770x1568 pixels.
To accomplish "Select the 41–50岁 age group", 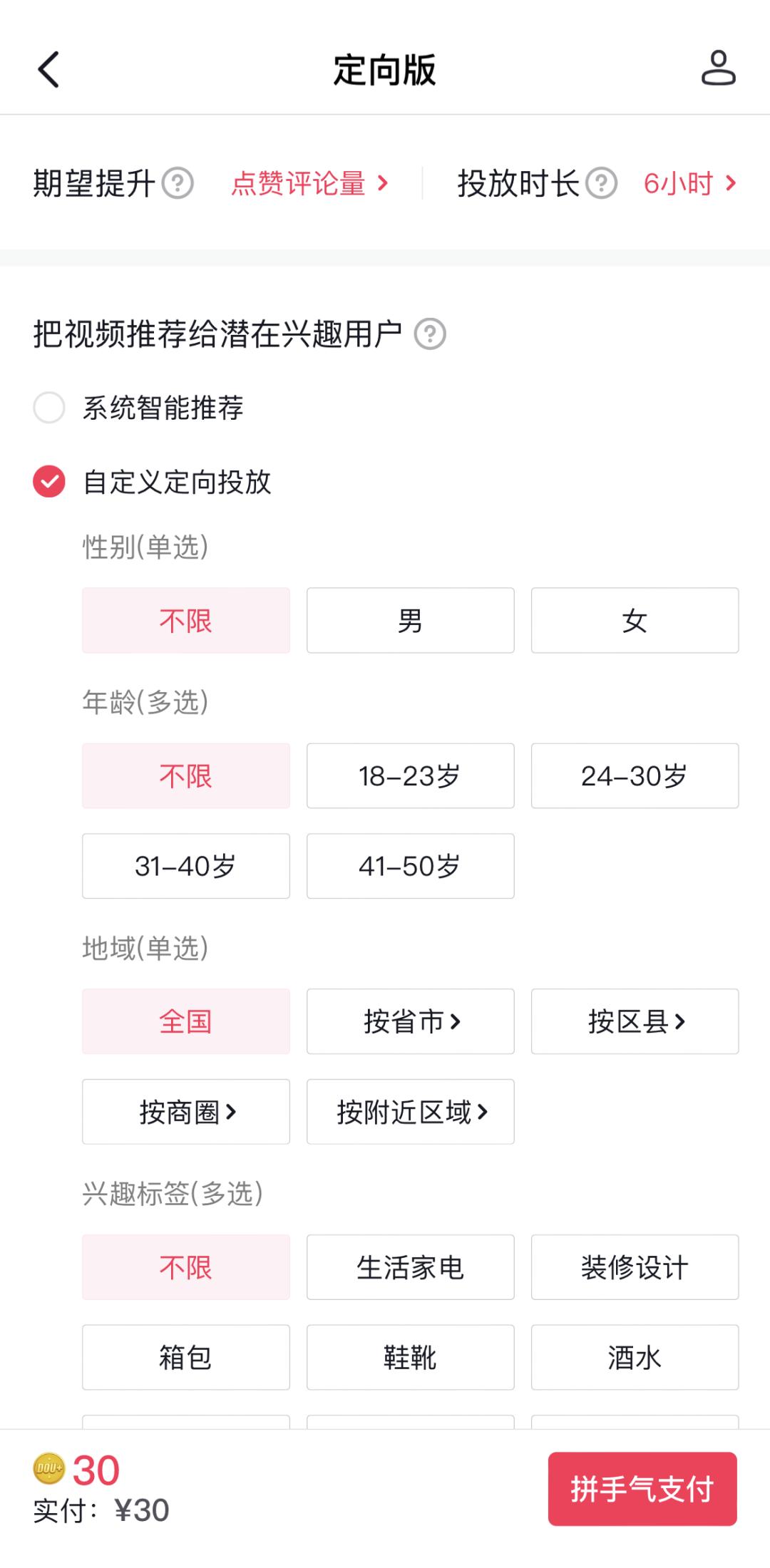I will pyautogui.click(x=410, y=866).
